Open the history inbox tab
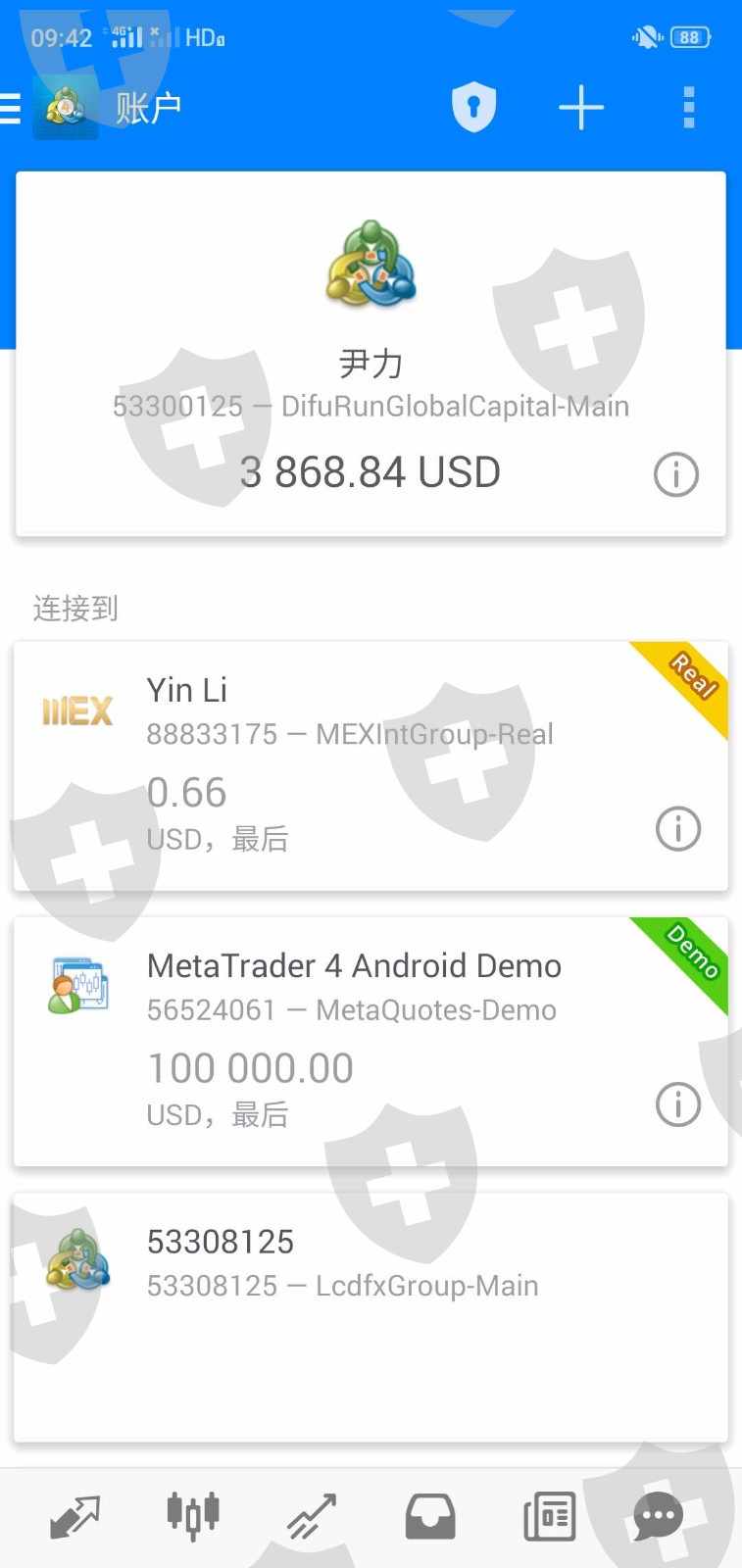 pos(430,1517)
